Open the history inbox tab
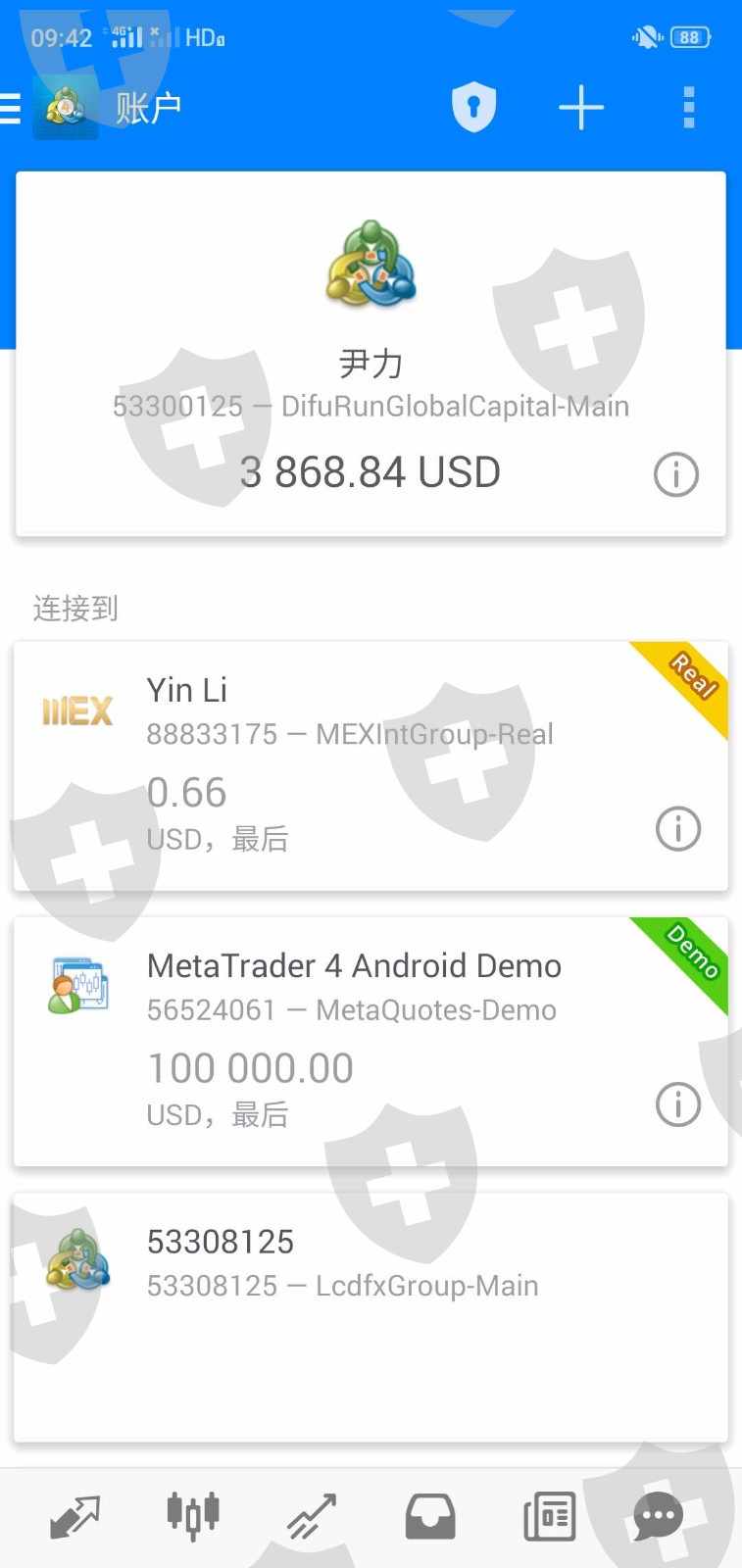 pos(430,1517)
